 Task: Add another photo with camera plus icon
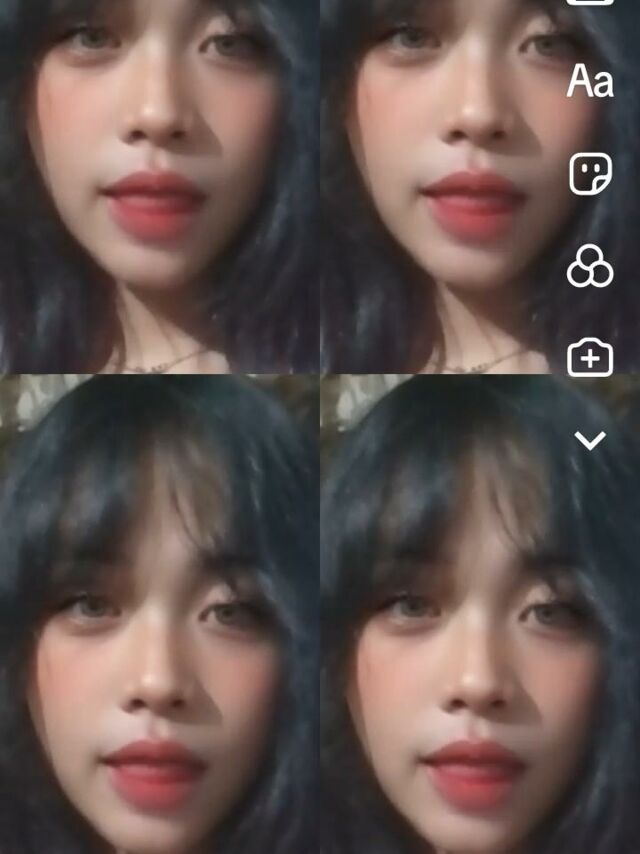[590, 358]
